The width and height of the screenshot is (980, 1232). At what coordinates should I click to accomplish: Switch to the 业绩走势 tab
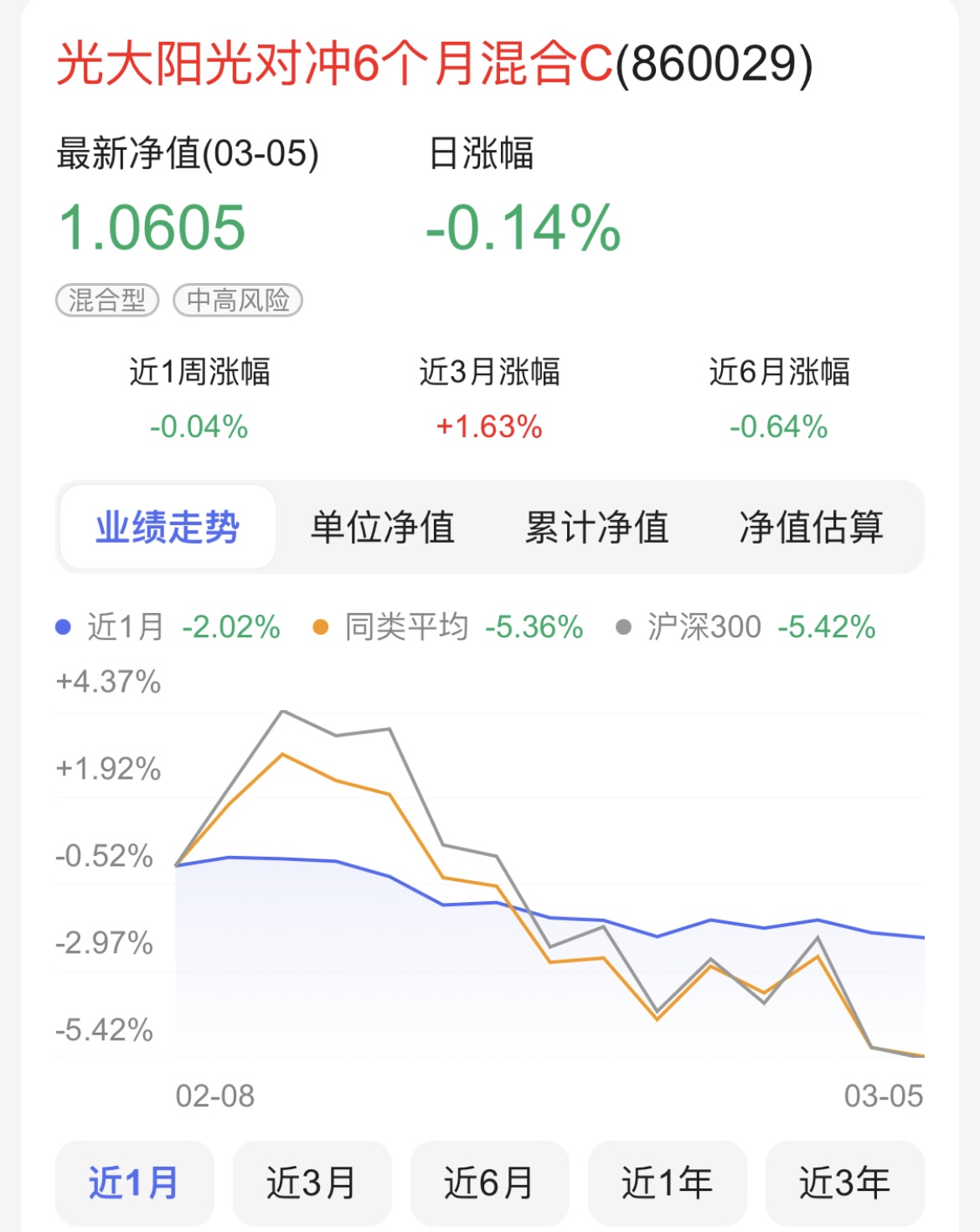click(x=168, y=528)
